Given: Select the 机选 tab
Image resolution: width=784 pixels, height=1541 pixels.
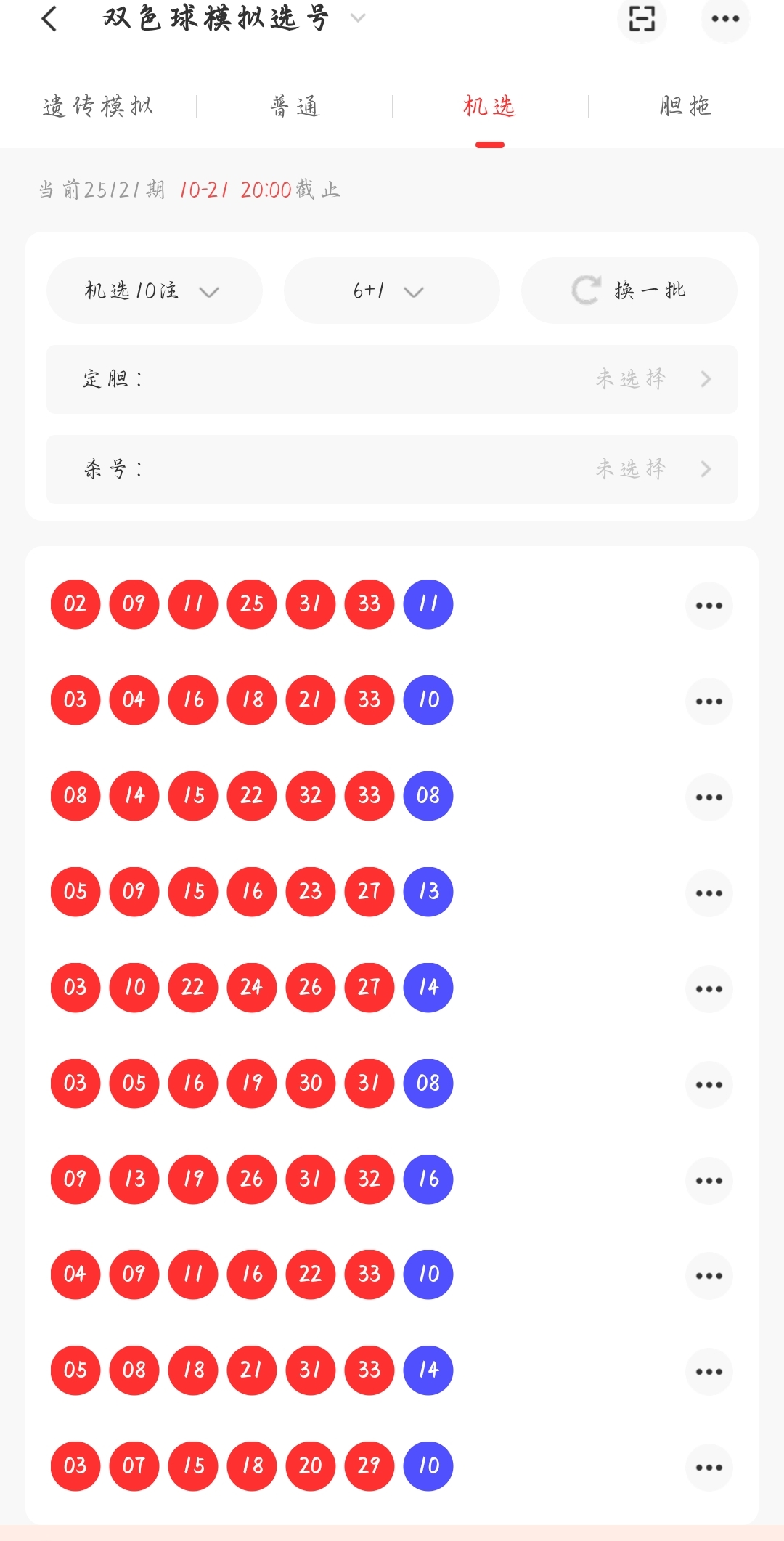Looking at the screenshot, I should pyautogui.click(x=489, y=107).
